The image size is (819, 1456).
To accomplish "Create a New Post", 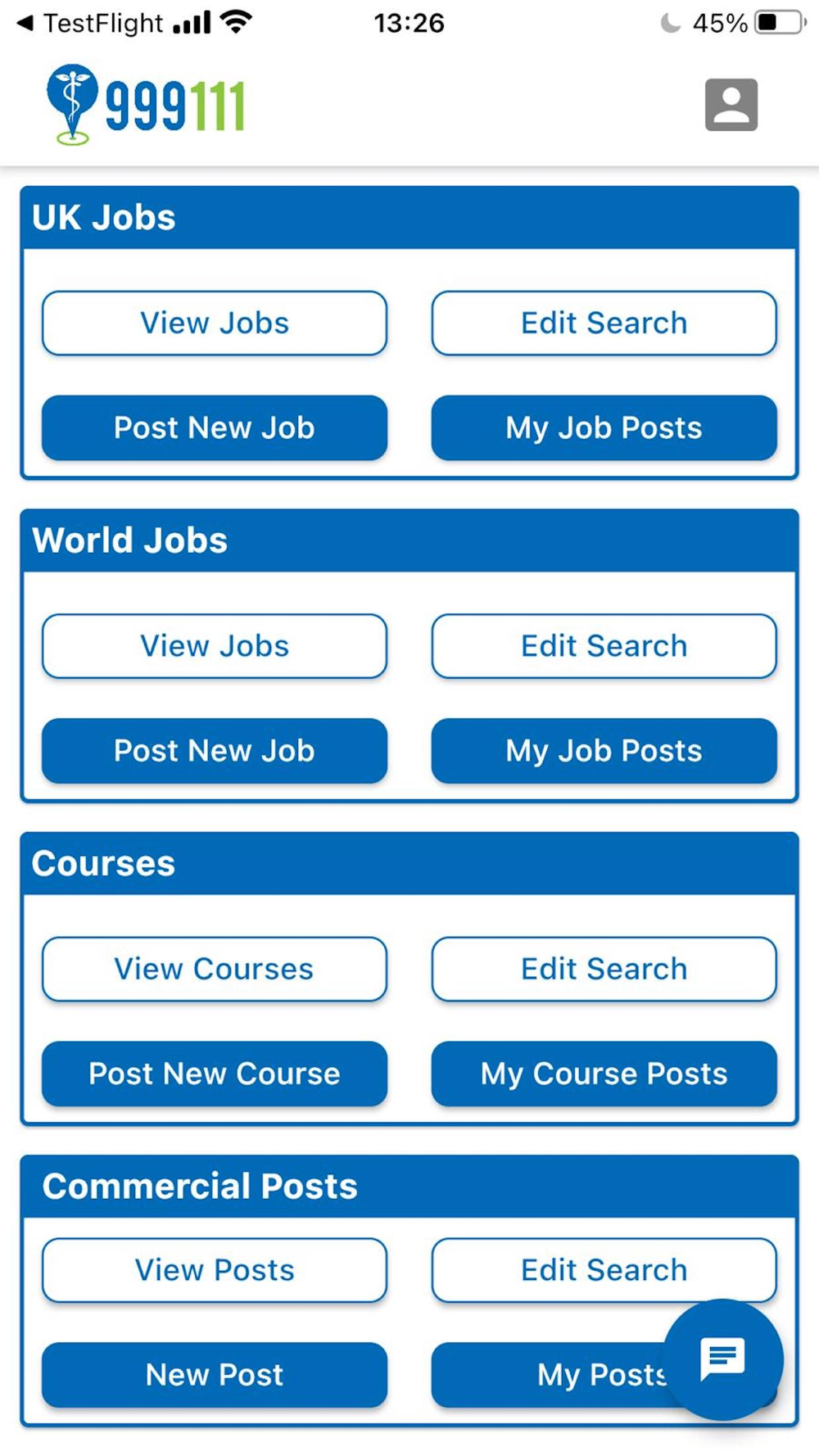I will click(x=215, y=1375).
